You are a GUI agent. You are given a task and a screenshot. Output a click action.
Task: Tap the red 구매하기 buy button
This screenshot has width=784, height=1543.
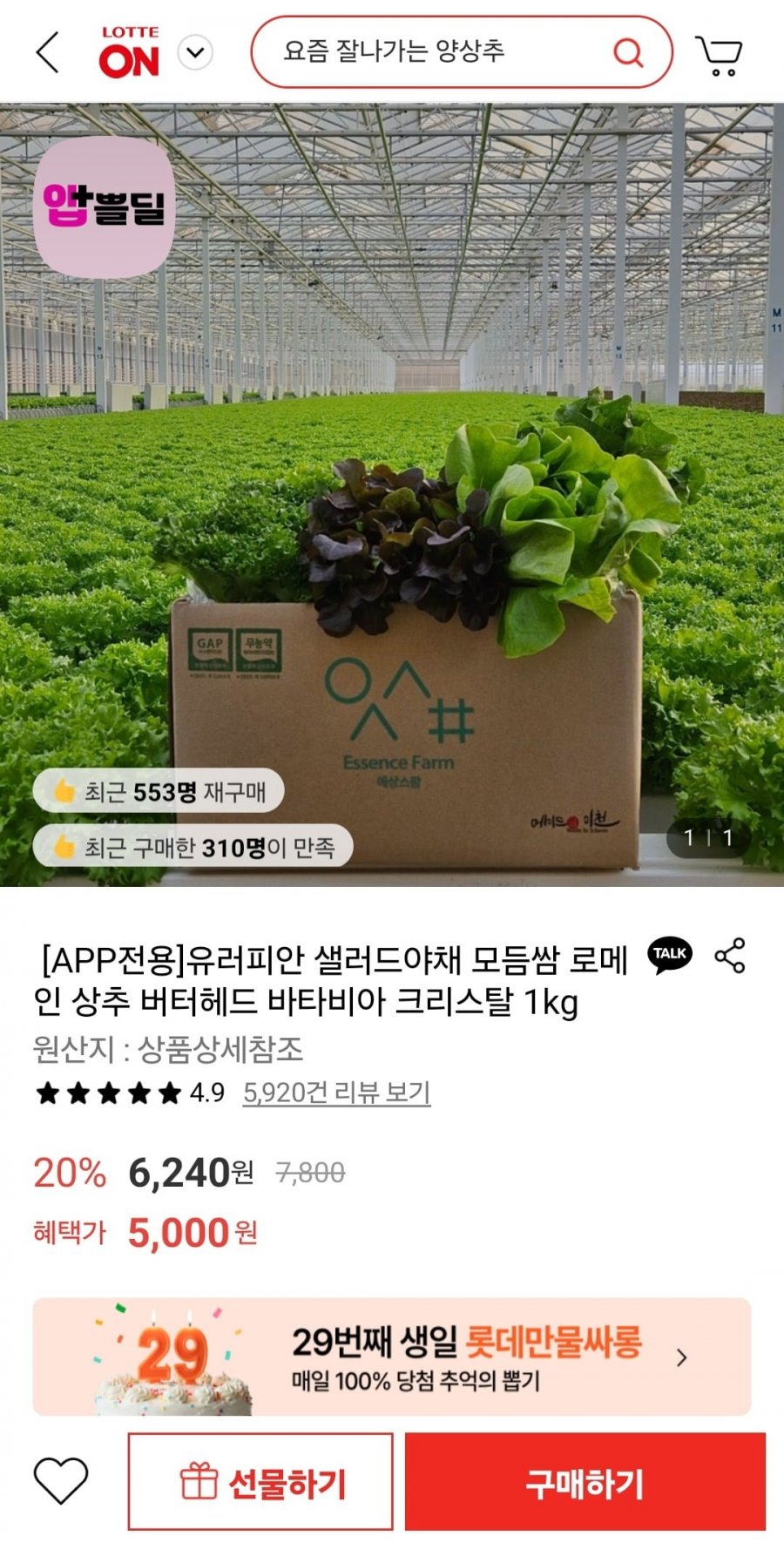(x=585, y=1481)
